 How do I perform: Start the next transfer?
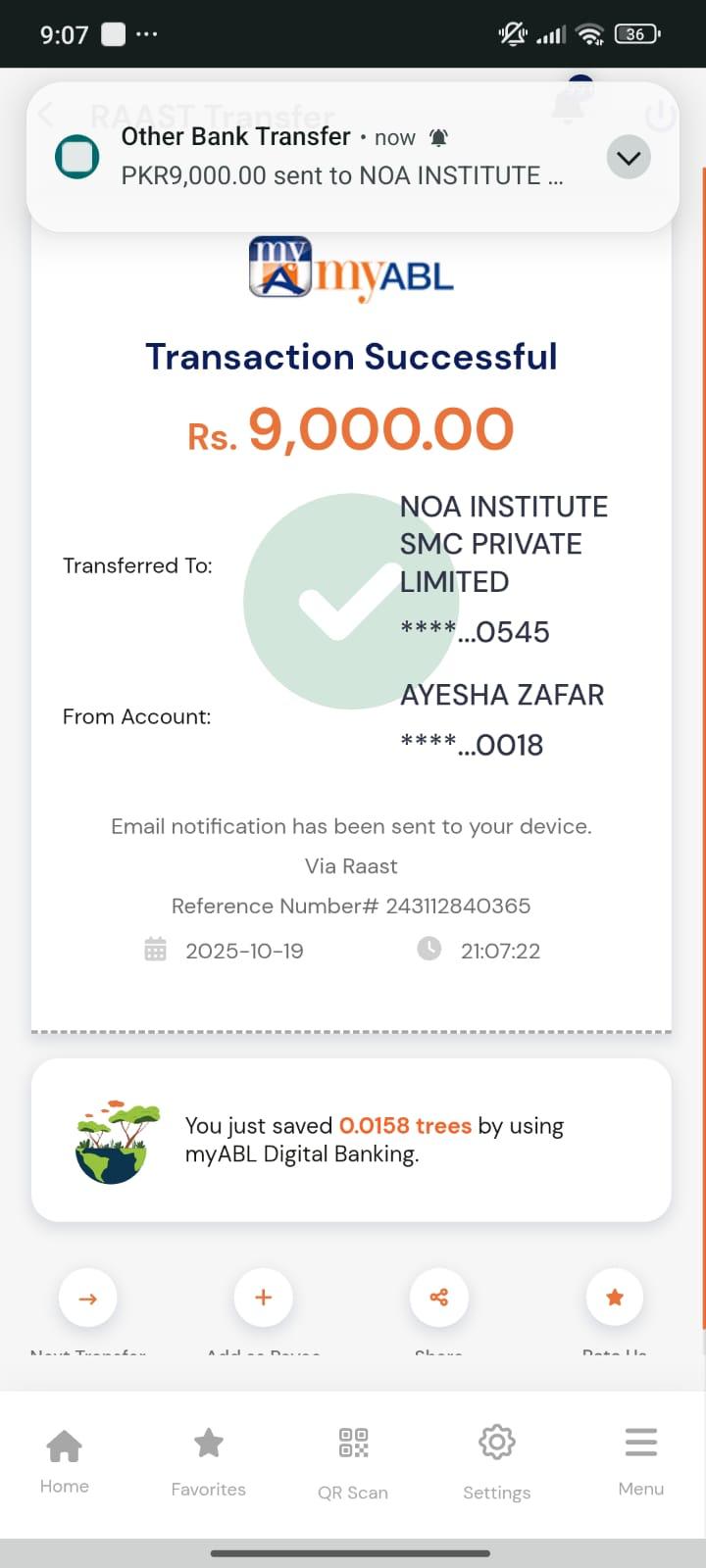(x=88, y=1298)
